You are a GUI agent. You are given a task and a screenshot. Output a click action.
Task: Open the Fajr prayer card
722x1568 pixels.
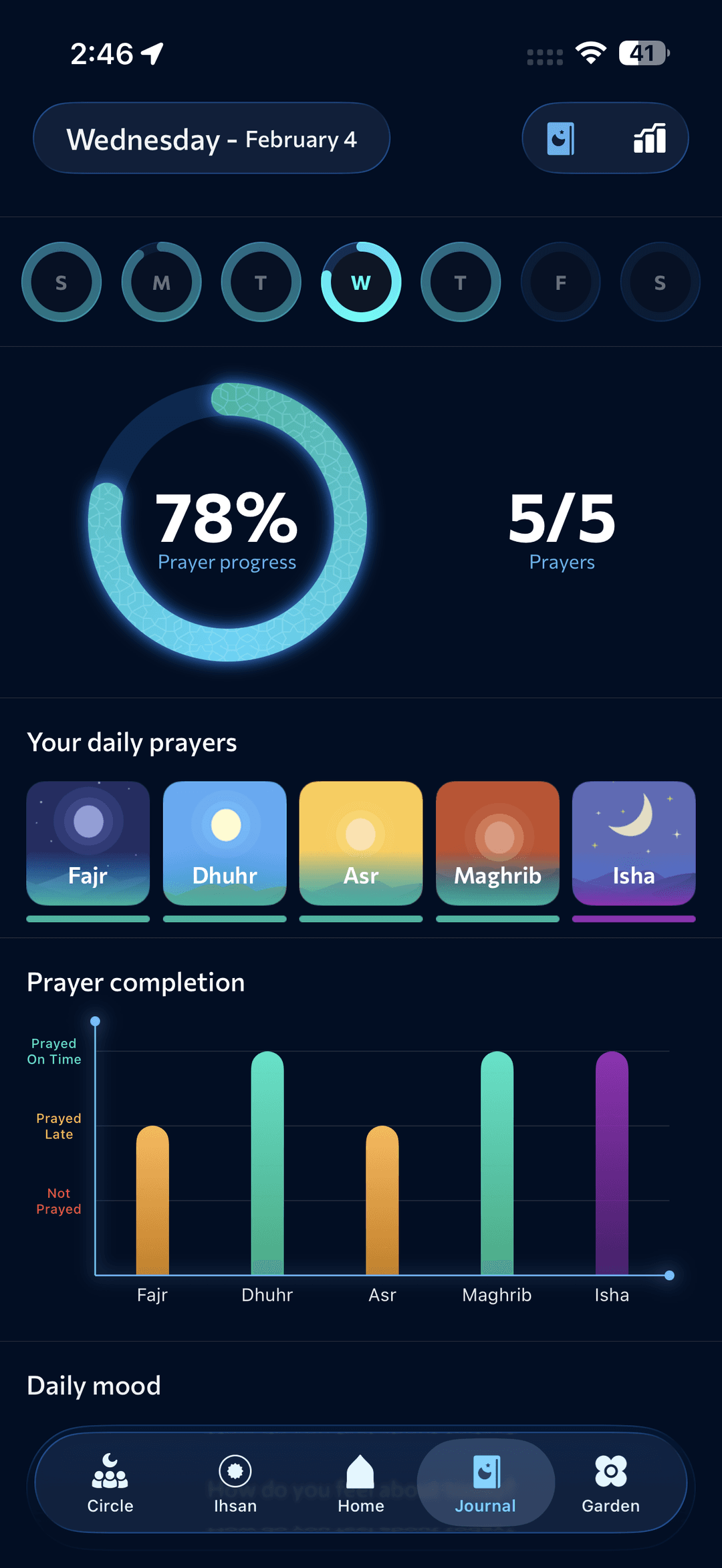pos(88,843)
